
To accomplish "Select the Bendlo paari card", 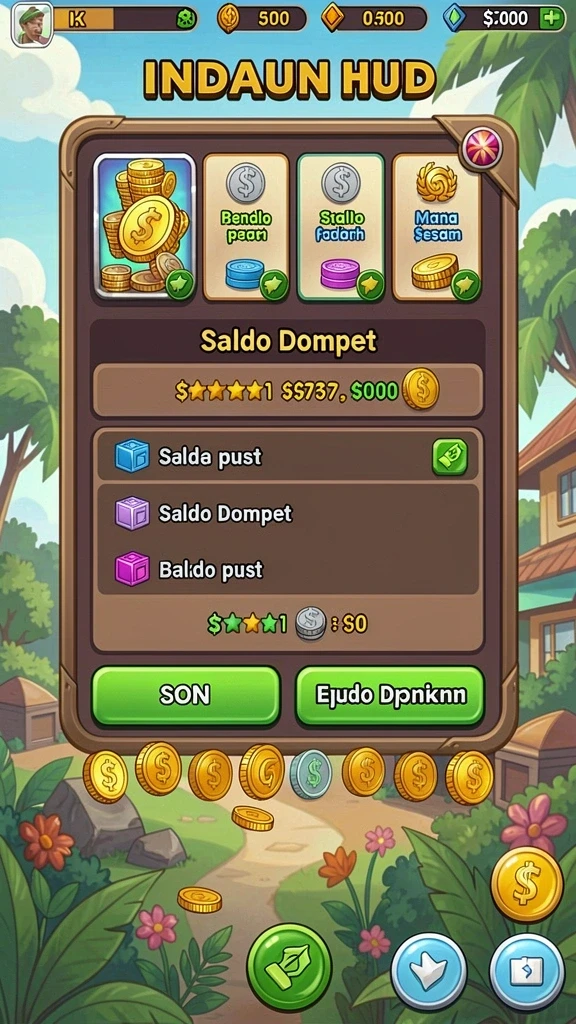I will (x=246, y=227).
